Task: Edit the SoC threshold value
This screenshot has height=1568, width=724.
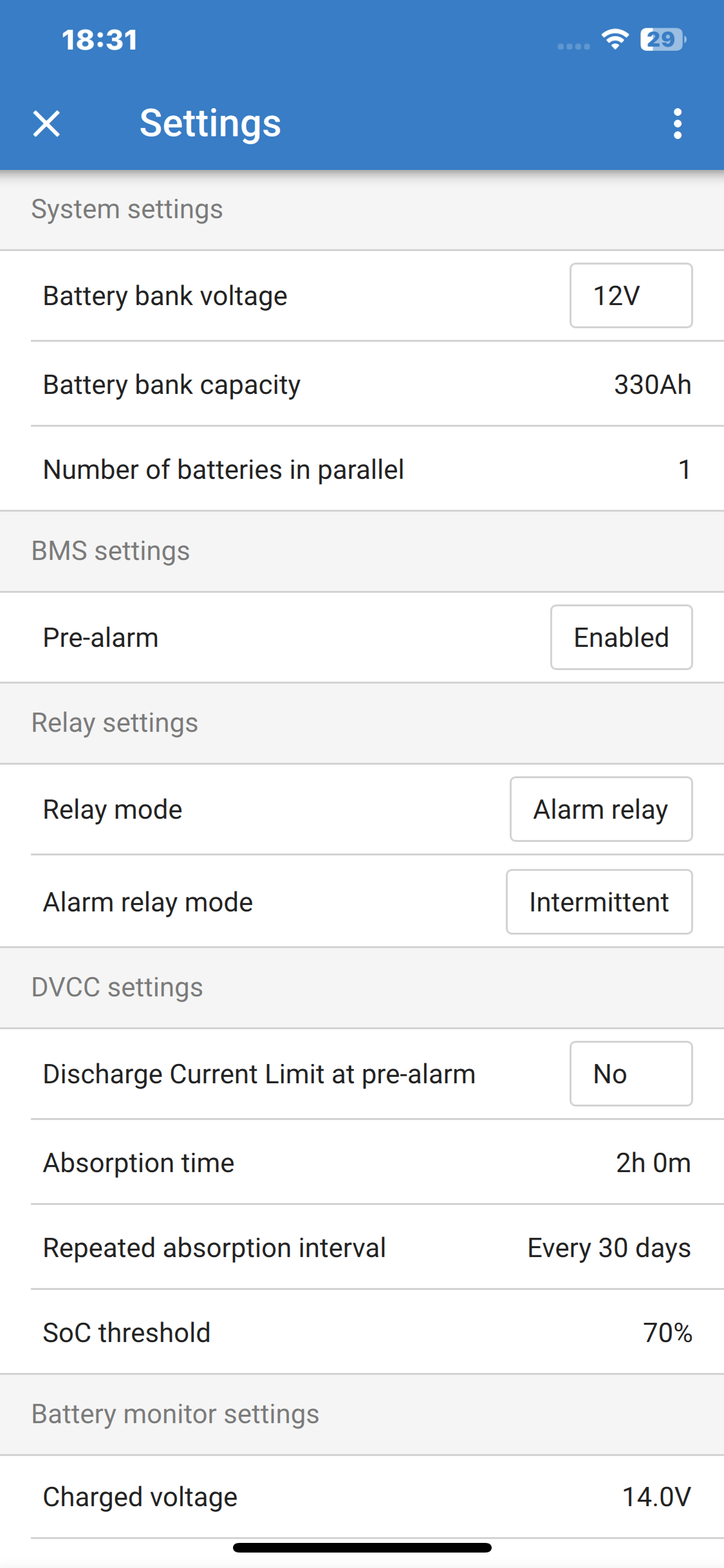Action: pyautogui.click(x=362, y=1332)
